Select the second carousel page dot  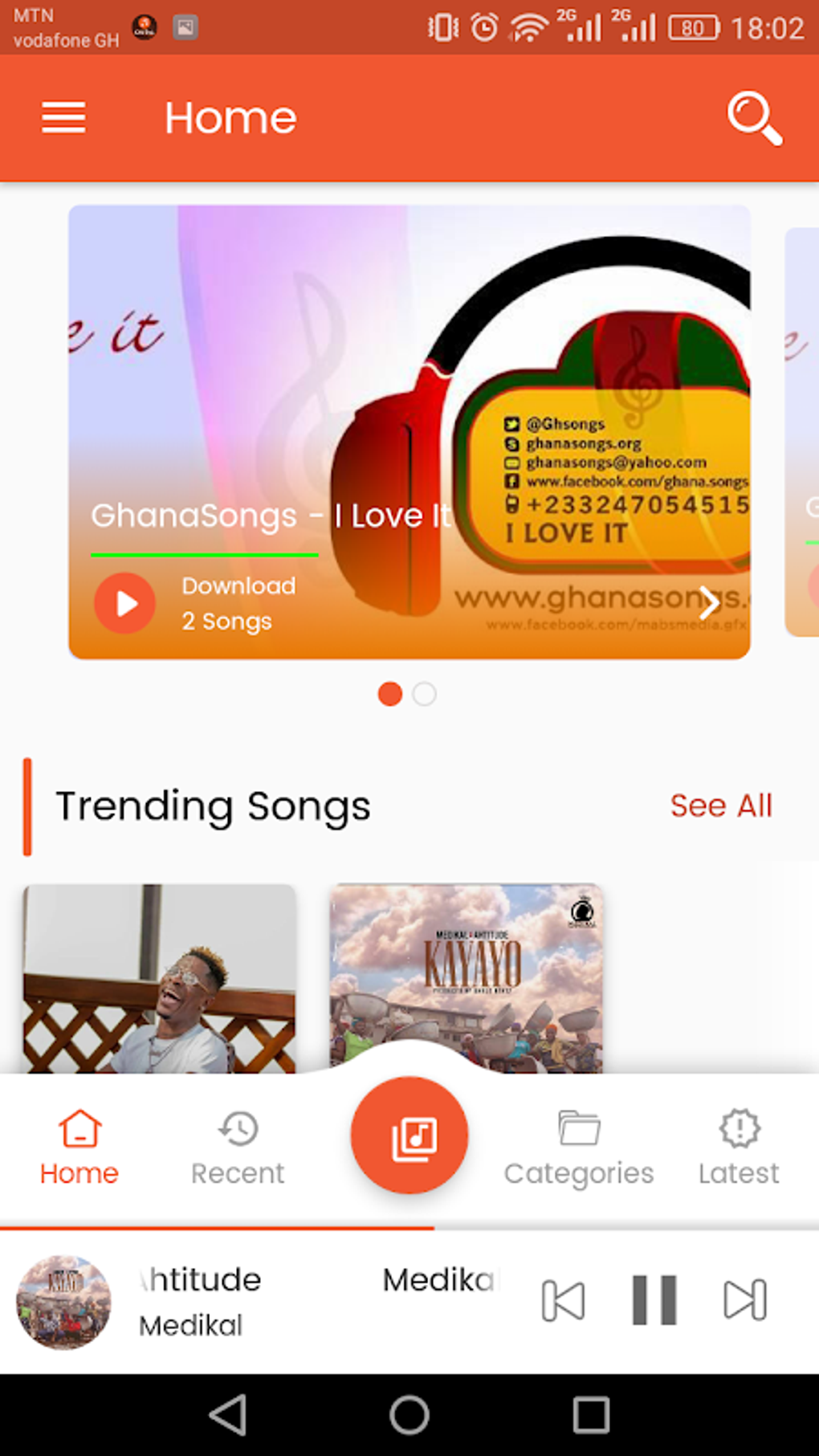pyautogui.click(x=423, y=694)
